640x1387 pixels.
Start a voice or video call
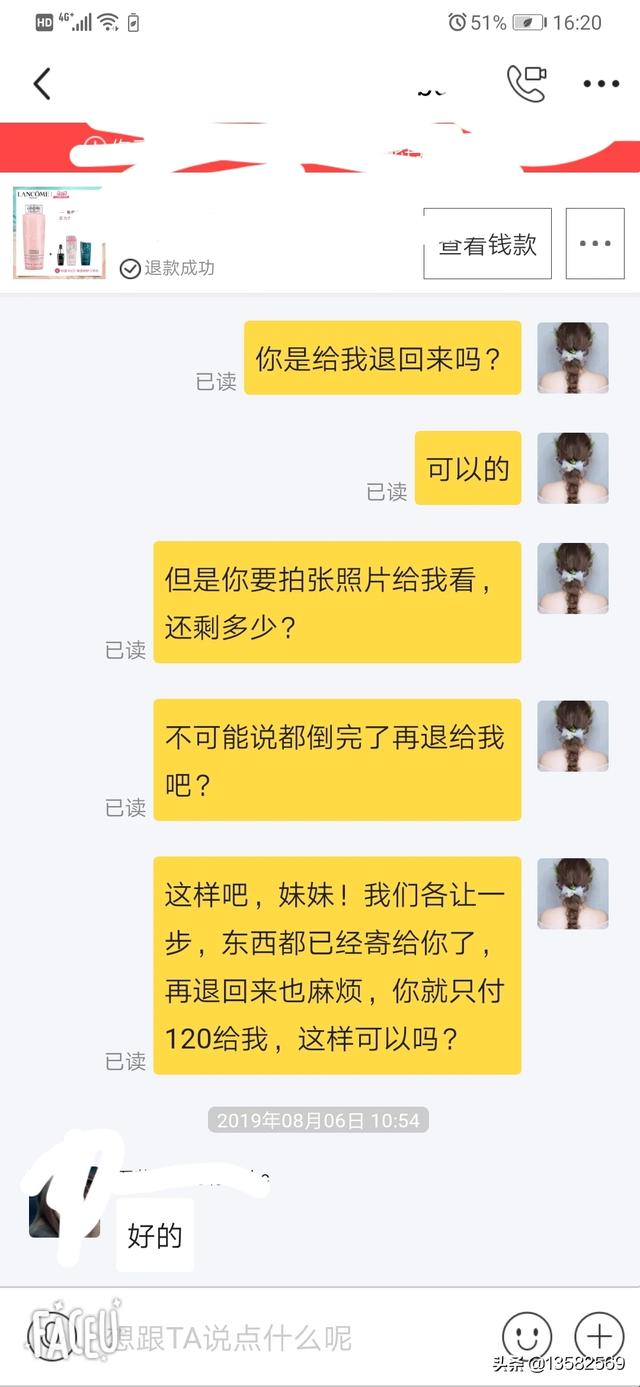[526, 84]
